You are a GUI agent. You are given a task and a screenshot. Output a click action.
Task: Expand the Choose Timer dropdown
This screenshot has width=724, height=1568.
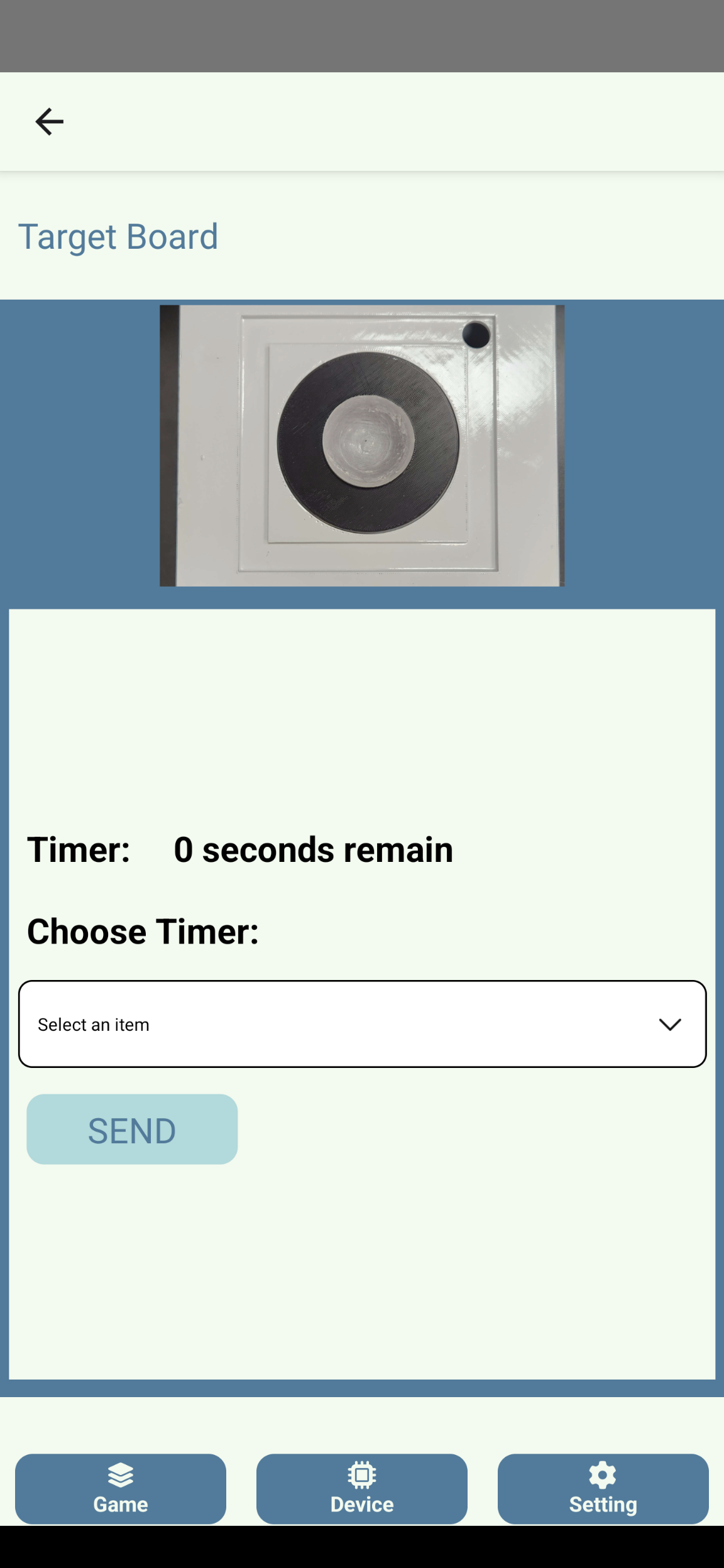pos(362,1024)
